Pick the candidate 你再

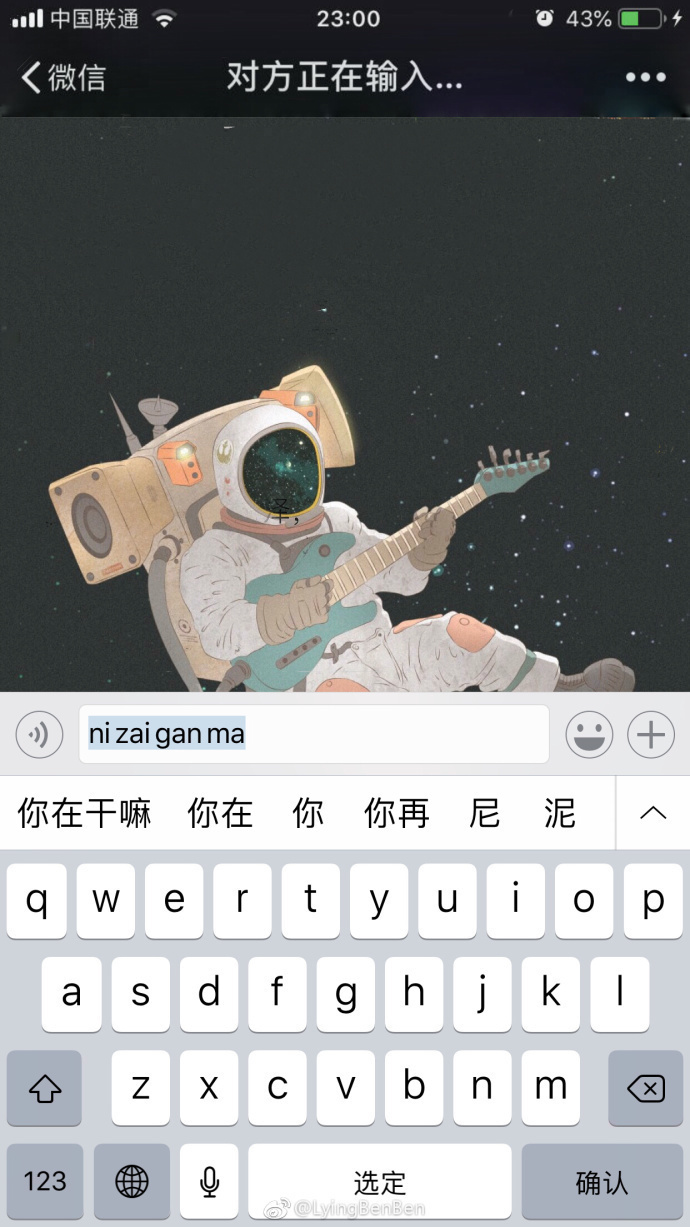(397, 814)
